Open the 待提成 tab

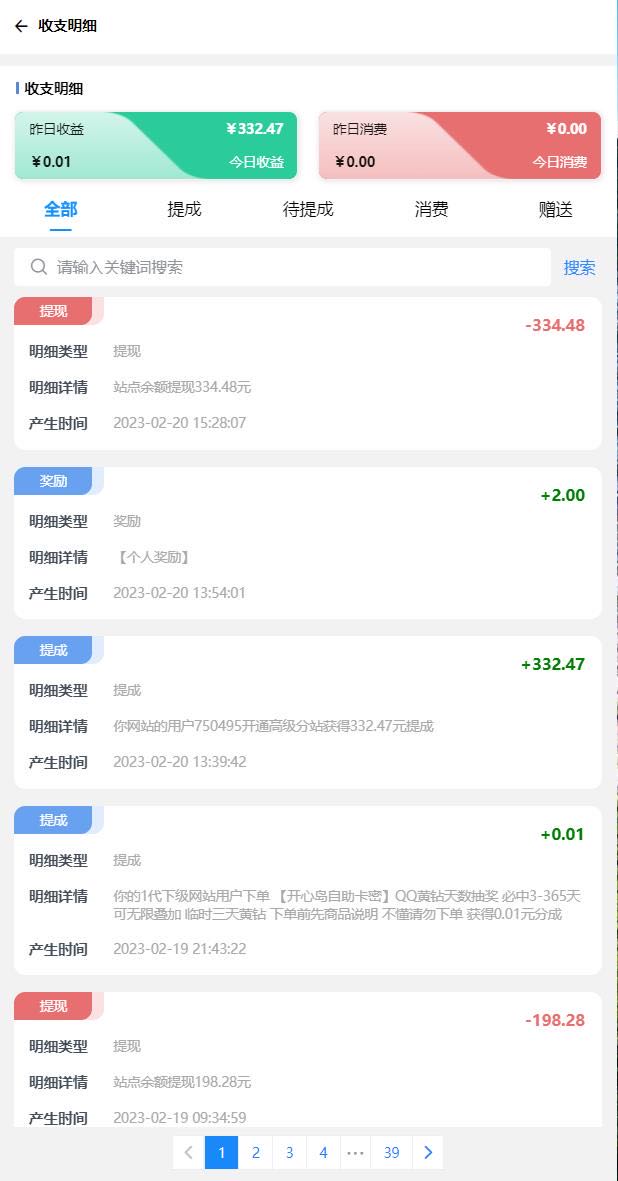[x=308, y=209]
